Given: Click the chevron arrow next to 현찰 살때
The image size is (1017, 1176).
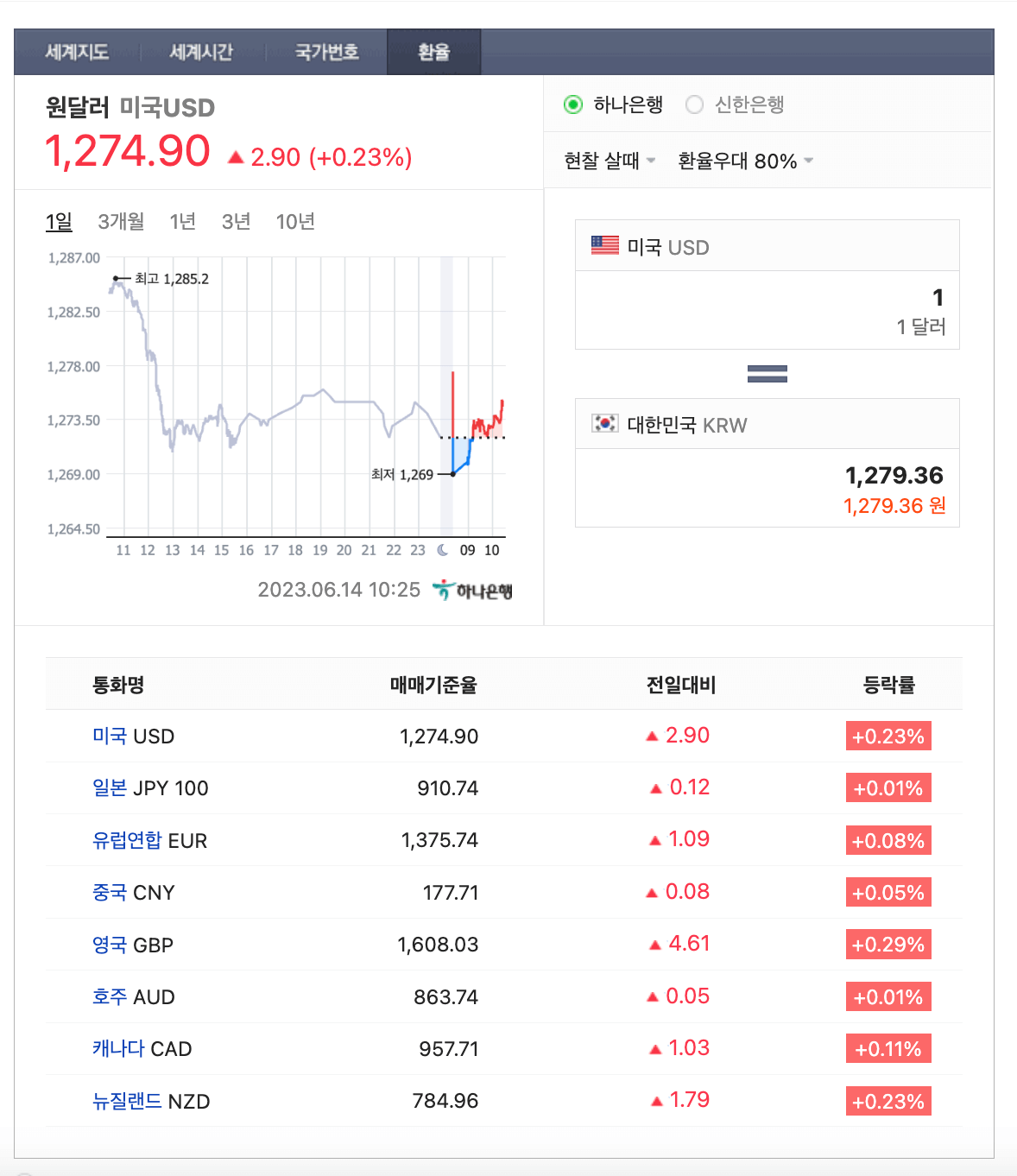Looking at the screenshot, I should pyautogui.click(x=649, y=161).
